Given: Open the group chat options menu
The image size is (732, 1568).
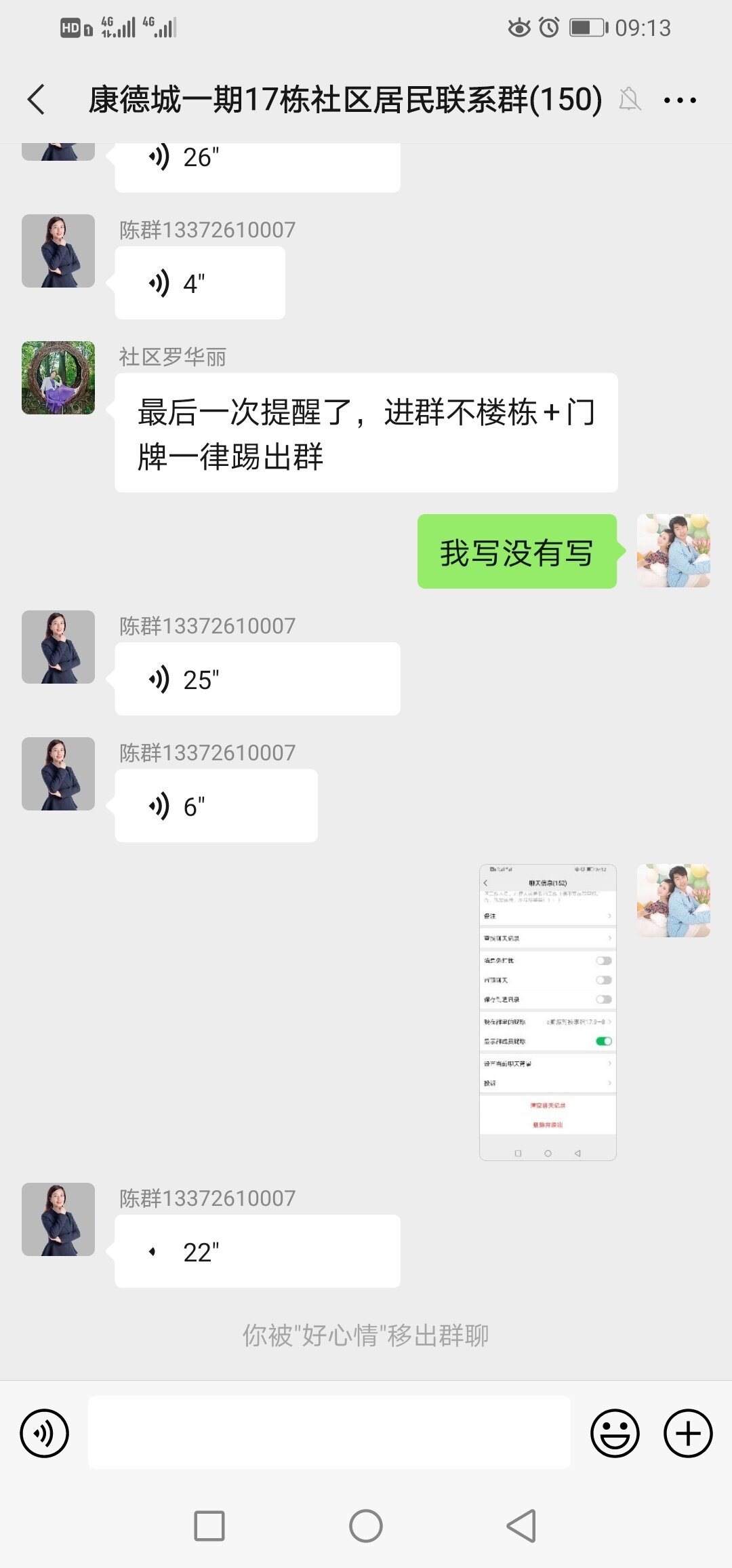Looking at the screenshot, I should 679,100.
